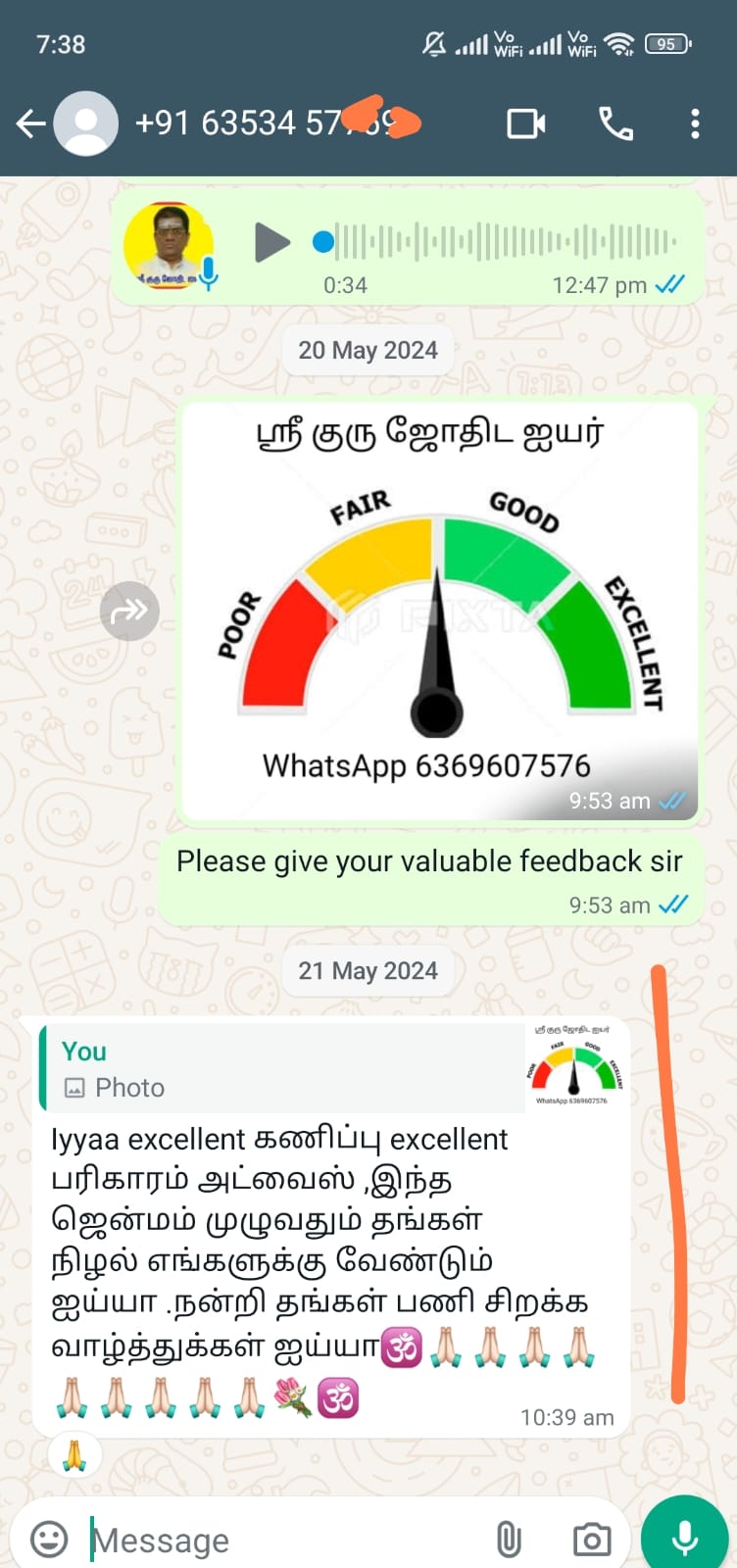Forward the feedback meter photo

pyautogui.click(x=129, y=612)
